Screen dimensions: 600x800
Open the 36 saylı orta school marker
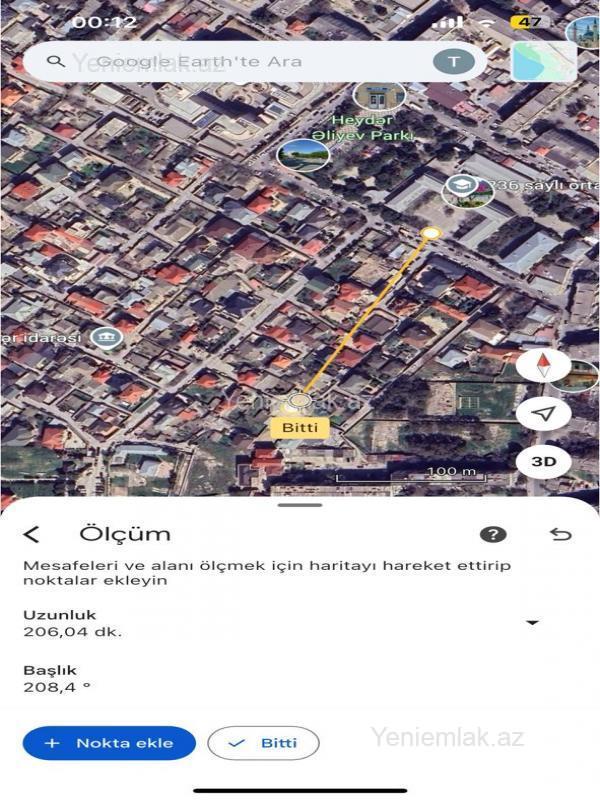coord(460,185)
